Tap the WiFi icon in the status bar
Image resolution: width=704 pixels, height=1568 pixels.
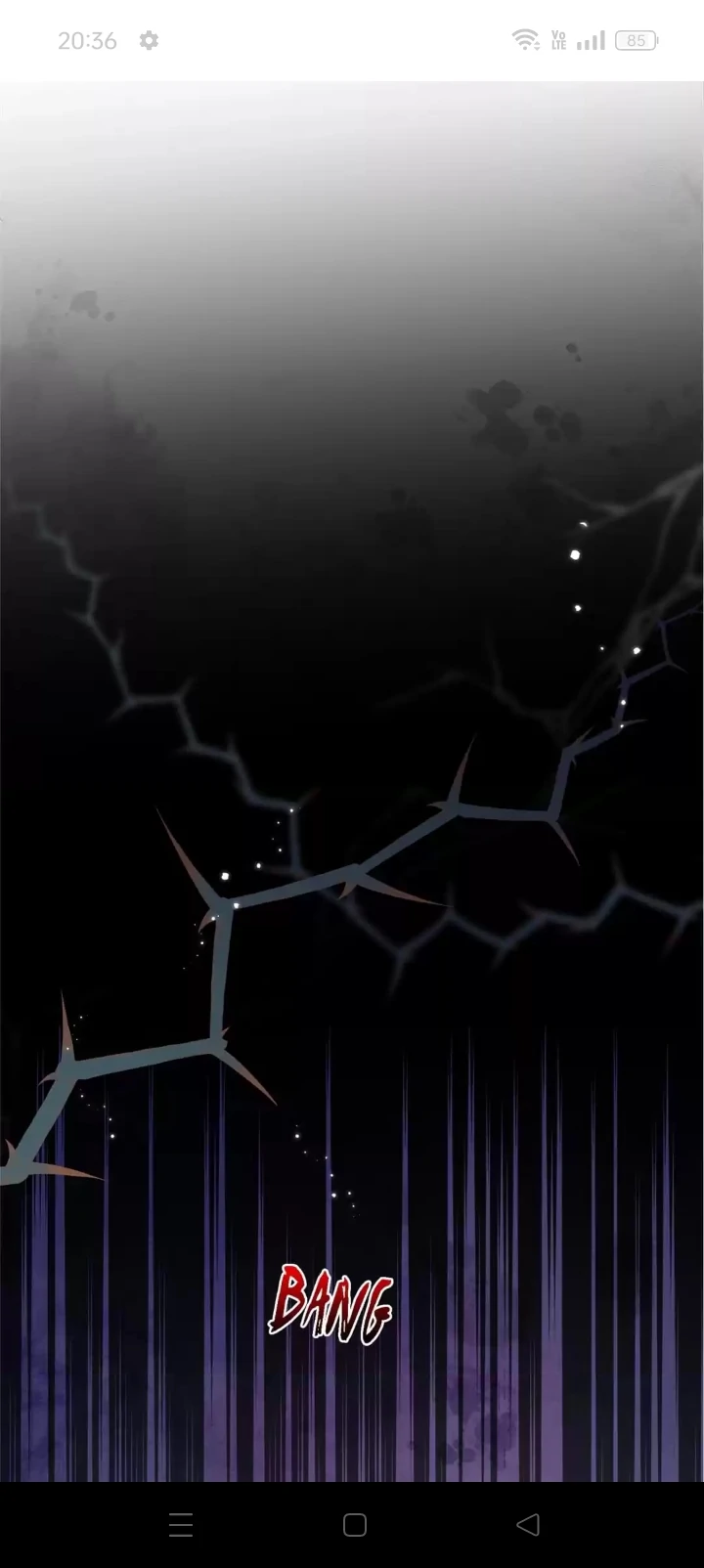pyautogui.click(x=525, y=39)
